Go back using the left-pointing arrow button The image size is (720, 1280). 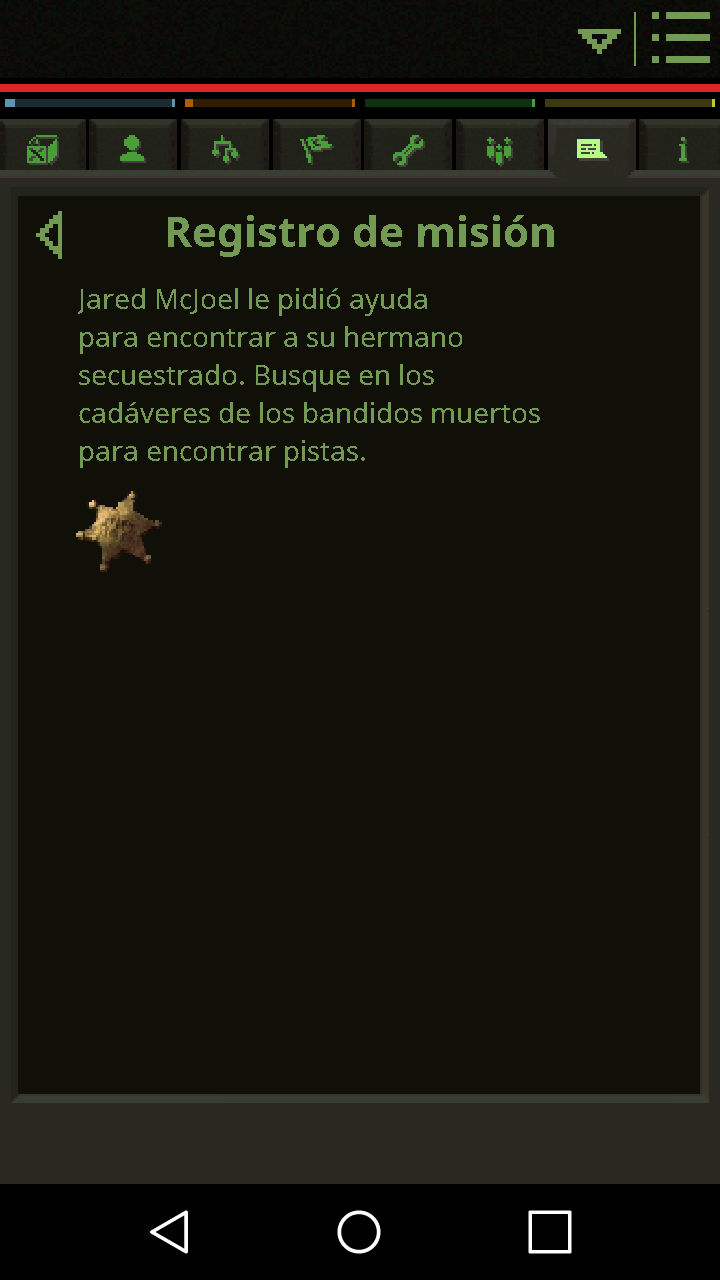click(52, 233)
